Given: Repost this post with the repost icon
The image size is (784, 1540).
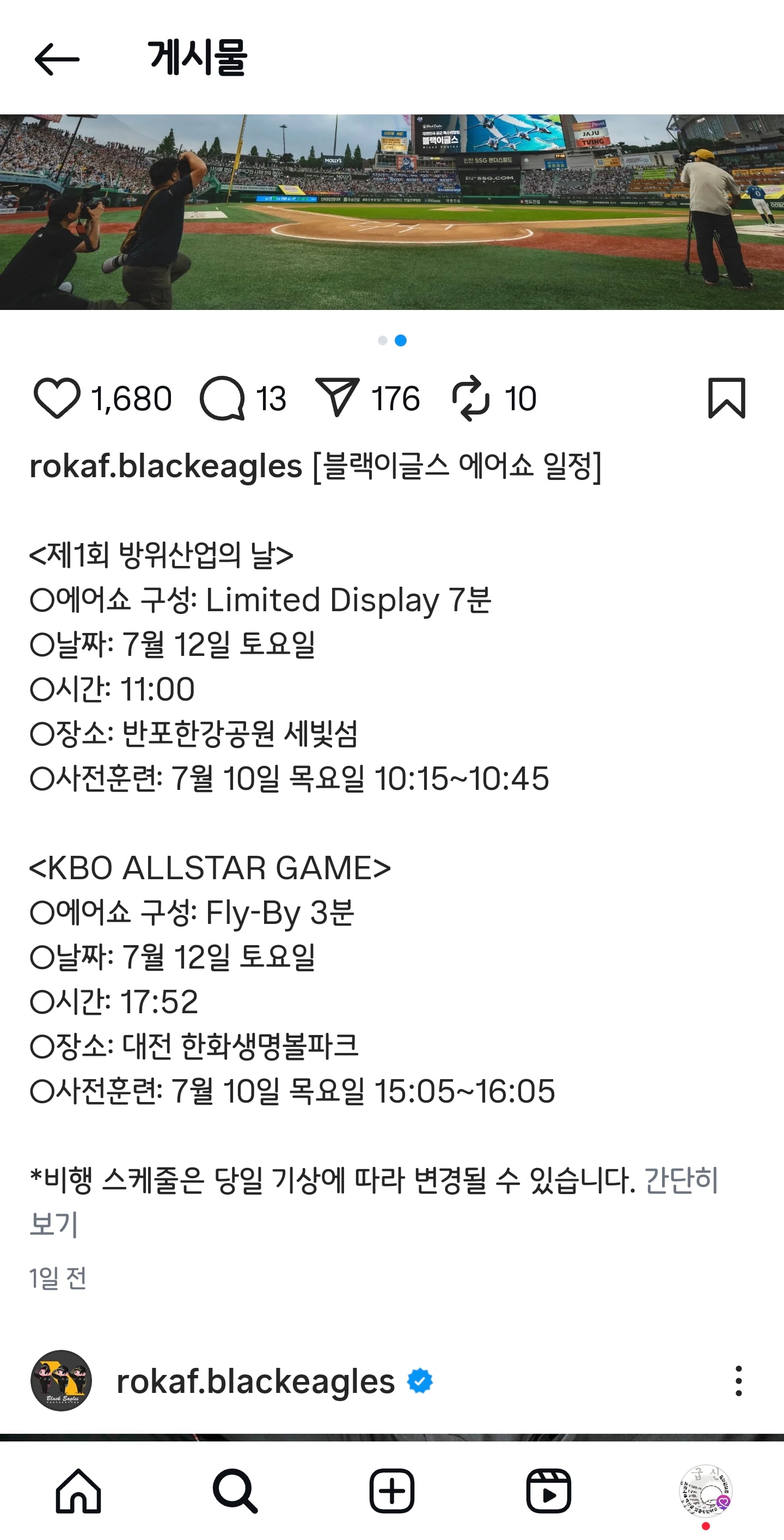Looking at the screenshot, I should [471, 398].
